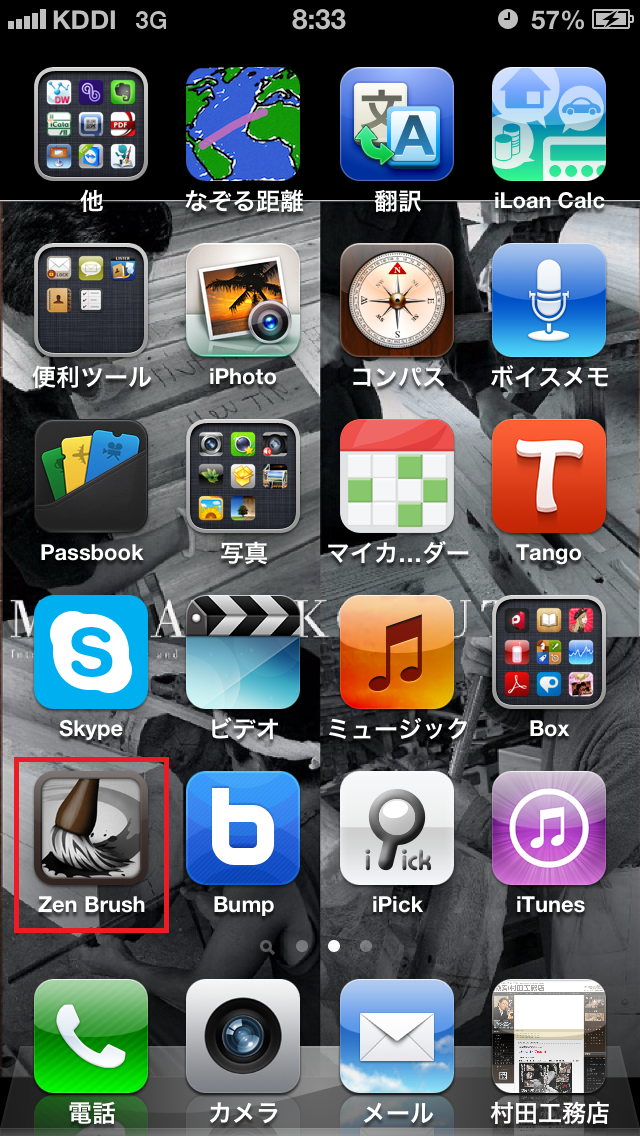Launch the Bump app

[x=243, y=828]
